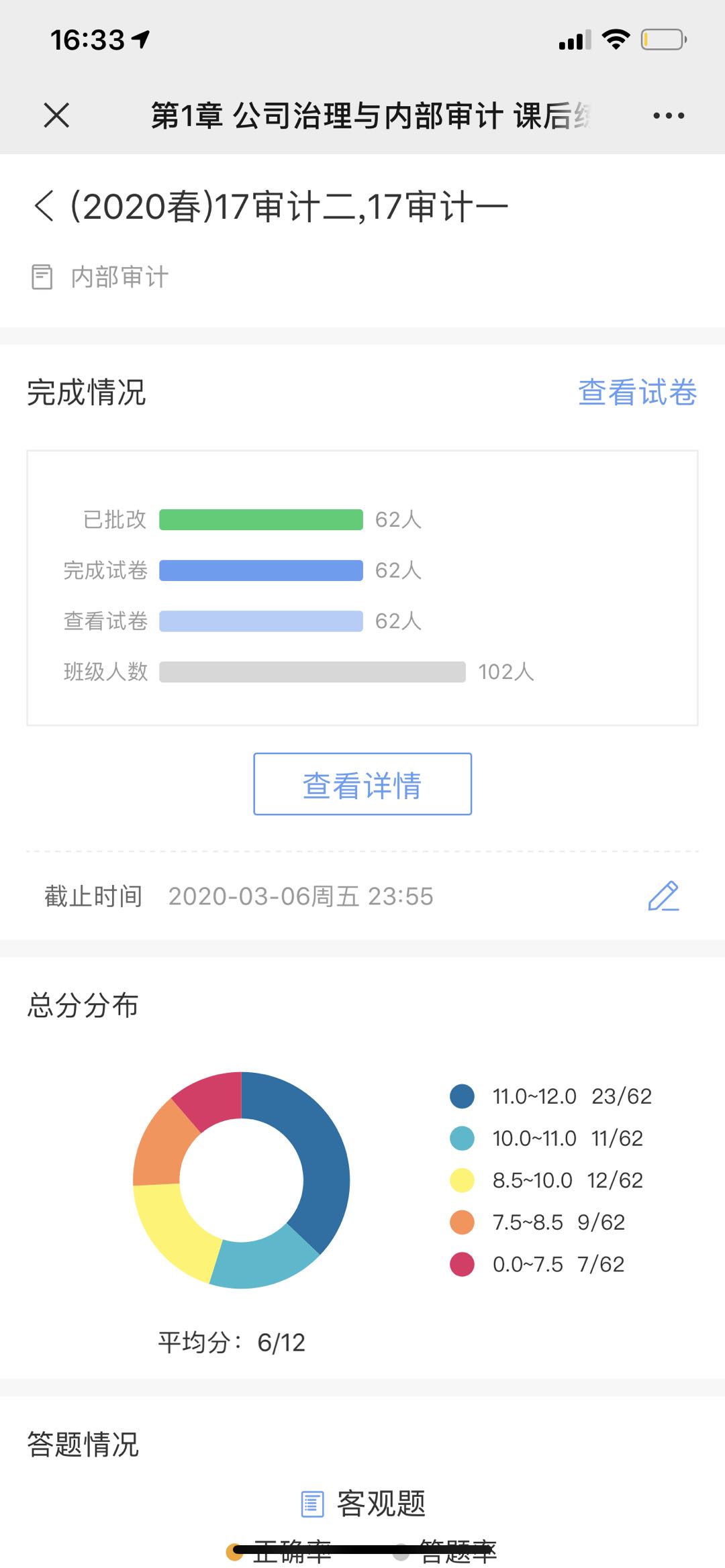Tap the 查看详情 button
Image resolution: width=725 pixels, height=1568 pixels.
coord(362,784)
